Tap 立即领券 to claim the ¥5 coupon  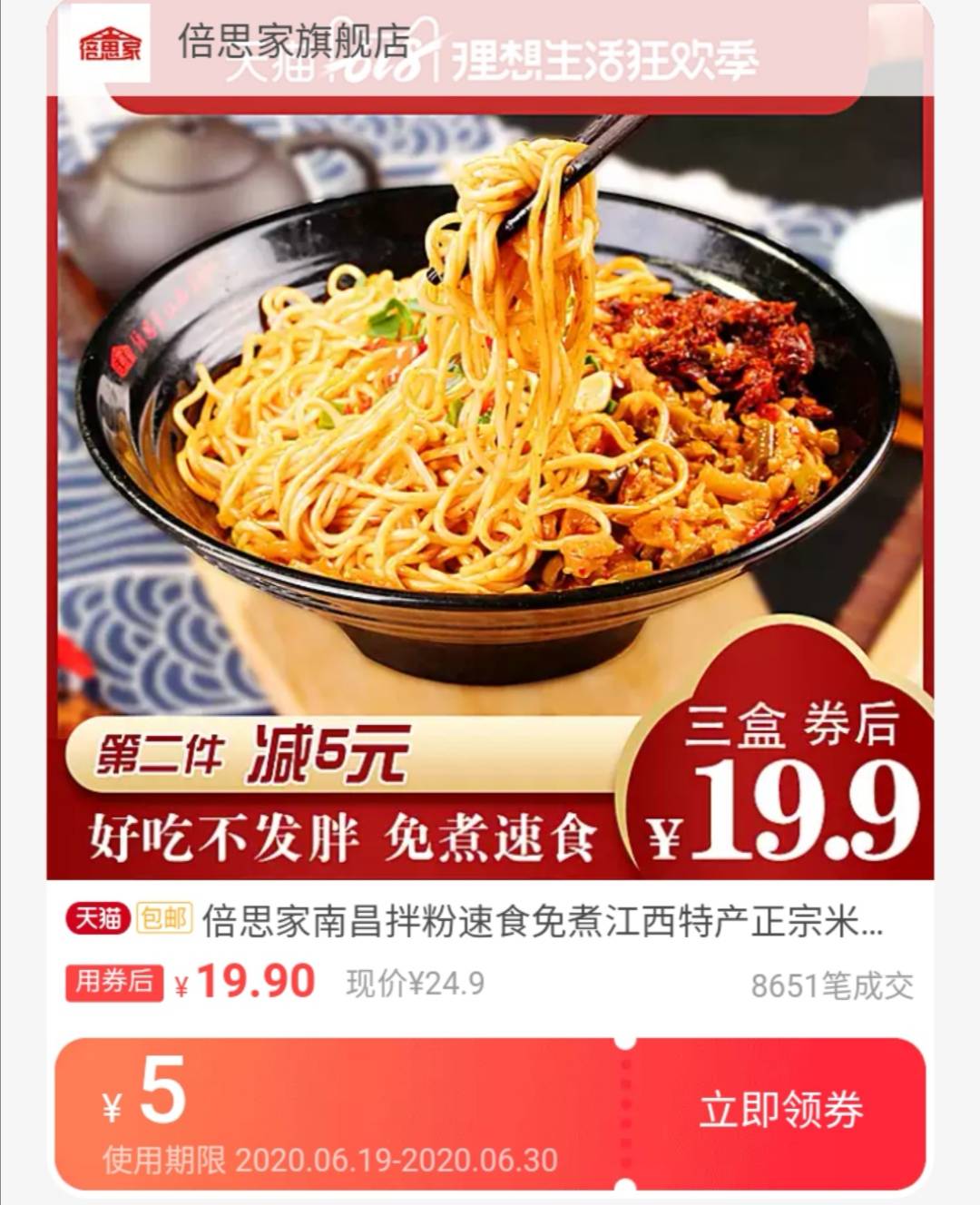(780, 1111)
